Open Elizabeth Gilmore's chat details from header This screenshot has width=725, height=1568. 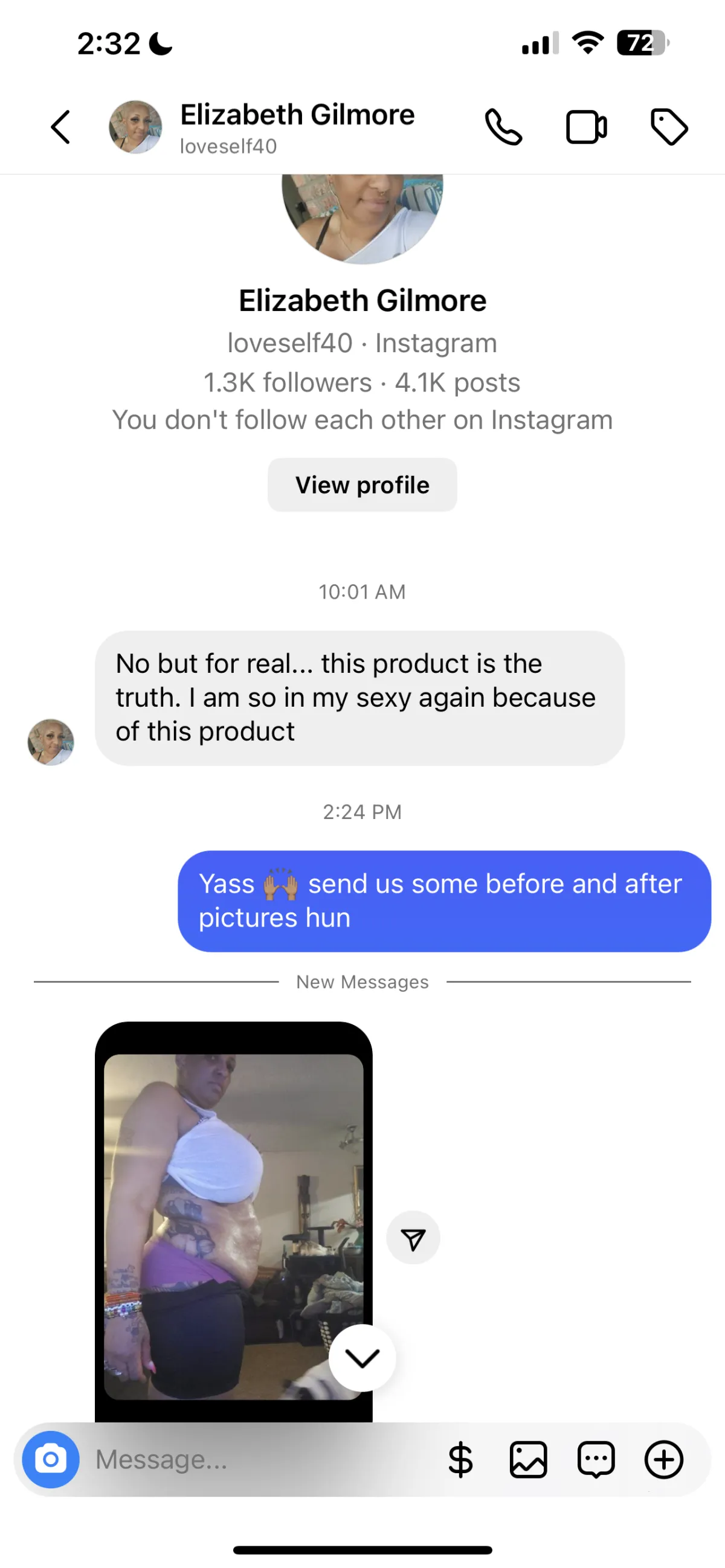pos(297,127)
